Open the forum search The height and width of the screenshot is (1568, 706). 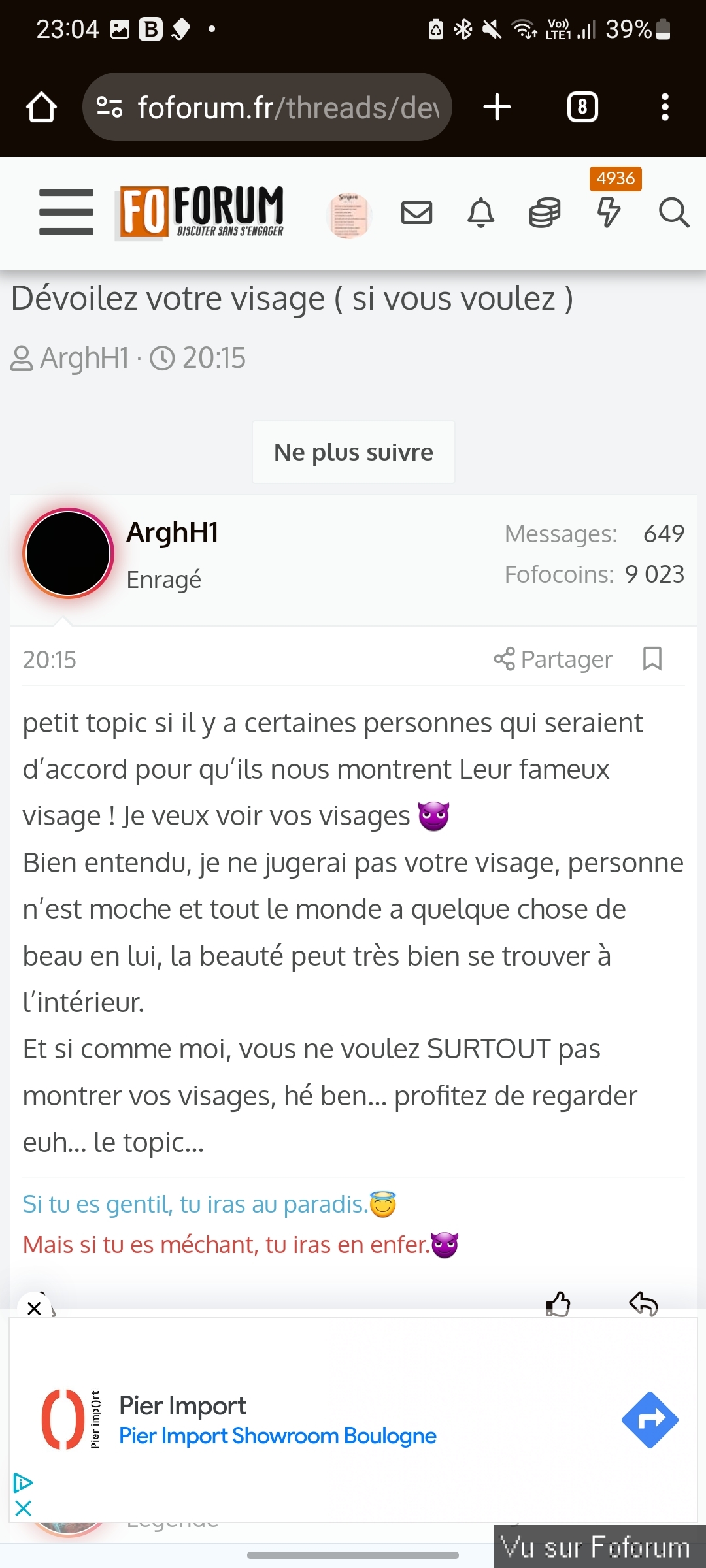click(x=673, y=213)
